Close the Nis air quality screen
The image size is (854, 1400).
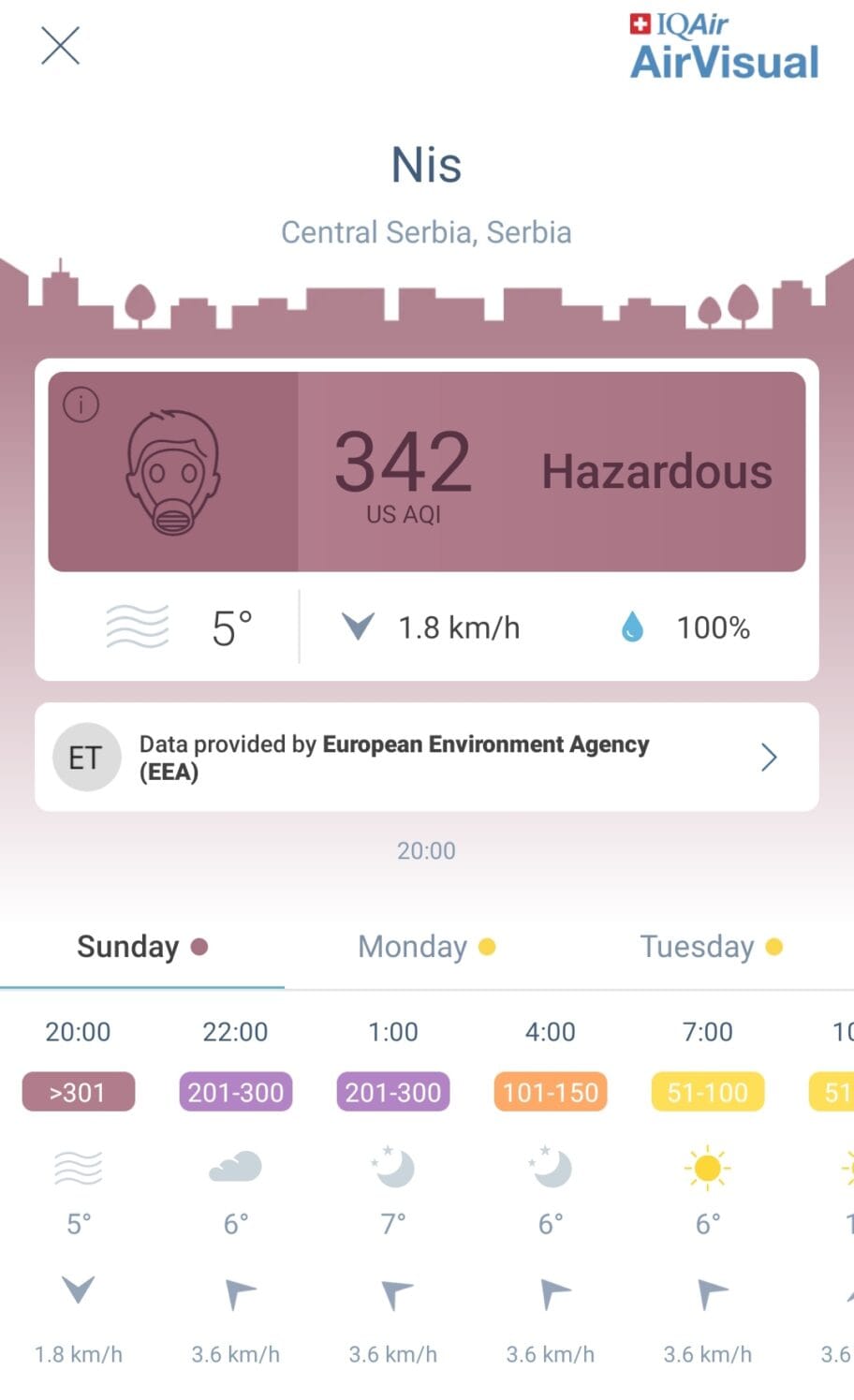61,45
